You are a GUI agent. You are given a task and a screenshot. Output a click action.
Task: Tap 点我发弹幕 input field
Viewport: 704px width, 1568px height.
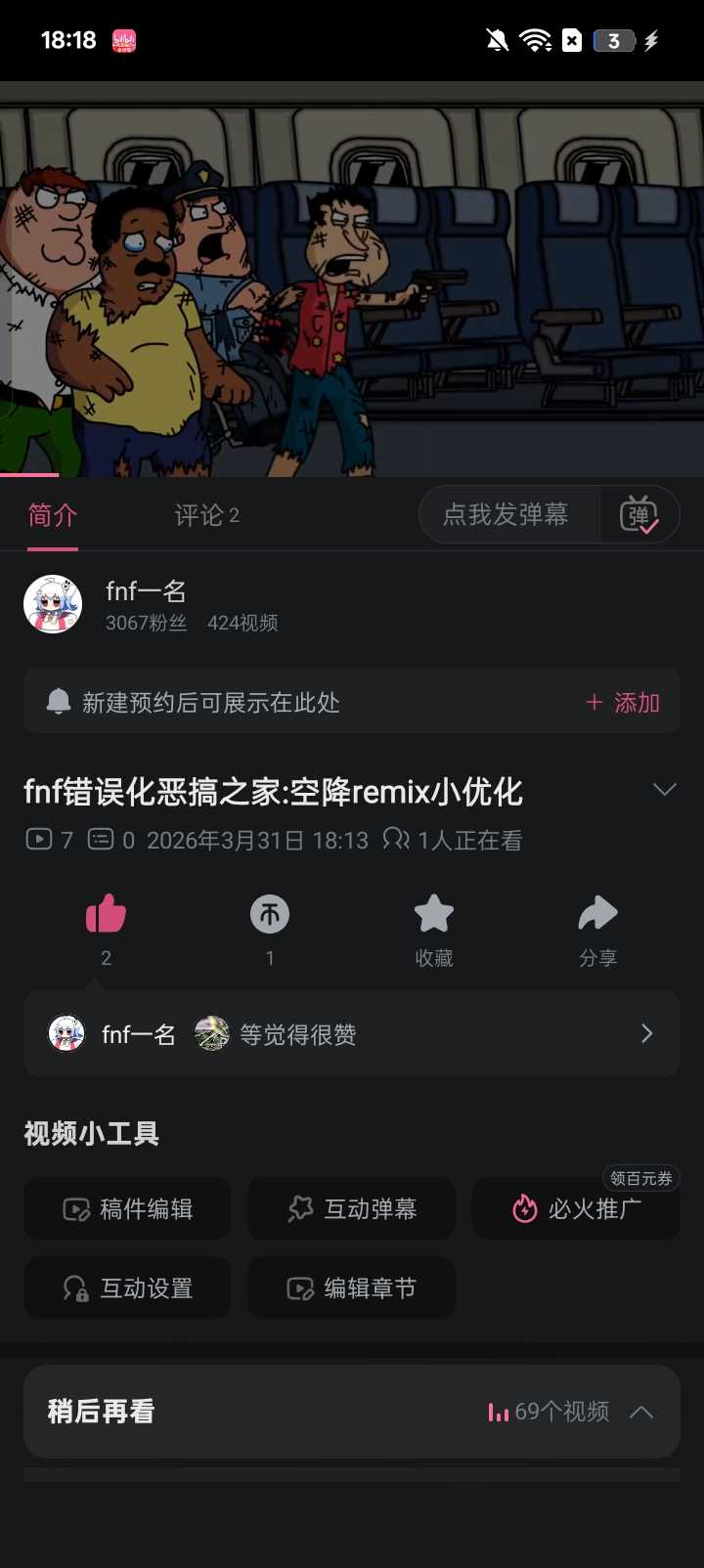click(x=506, y=515)
